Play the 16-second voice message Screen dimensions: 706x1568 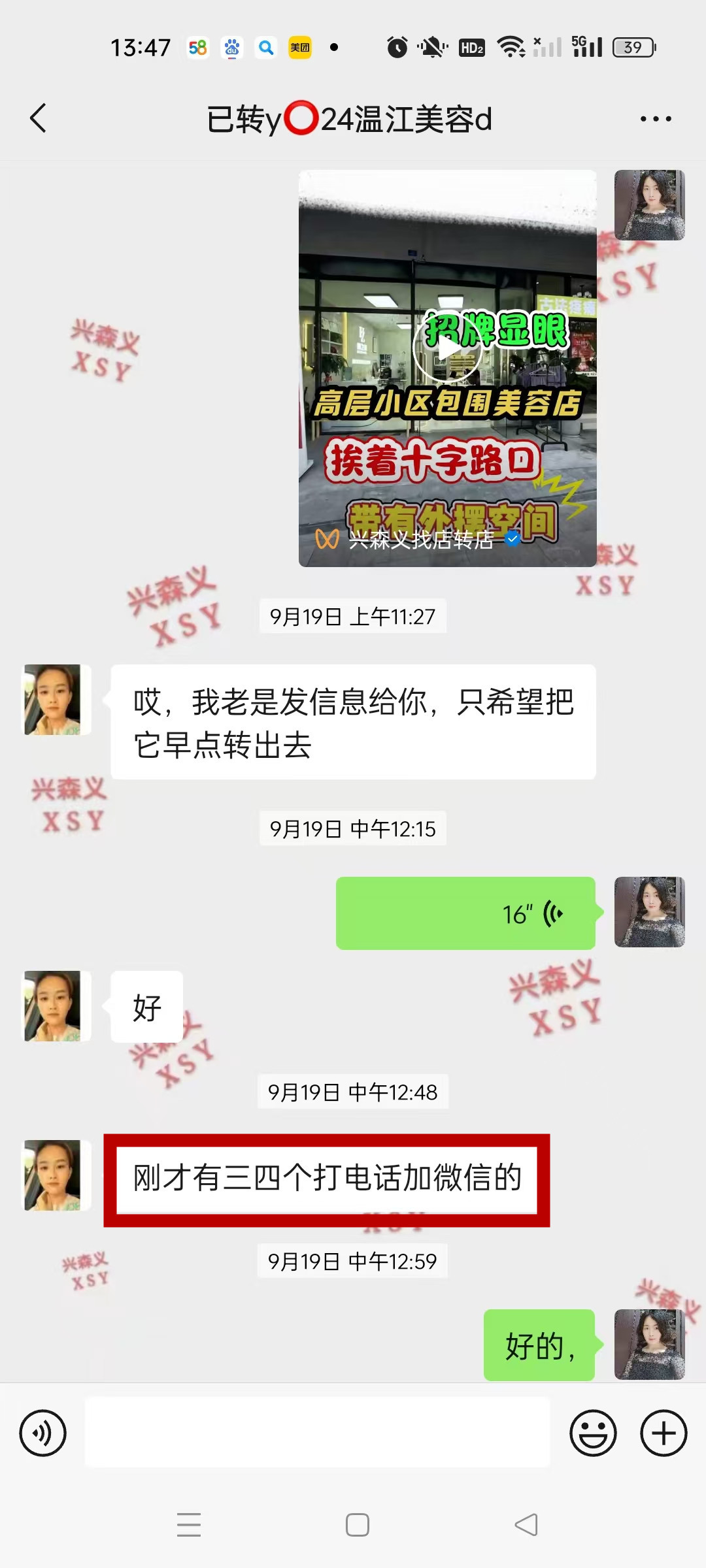[x=465, y=913]
